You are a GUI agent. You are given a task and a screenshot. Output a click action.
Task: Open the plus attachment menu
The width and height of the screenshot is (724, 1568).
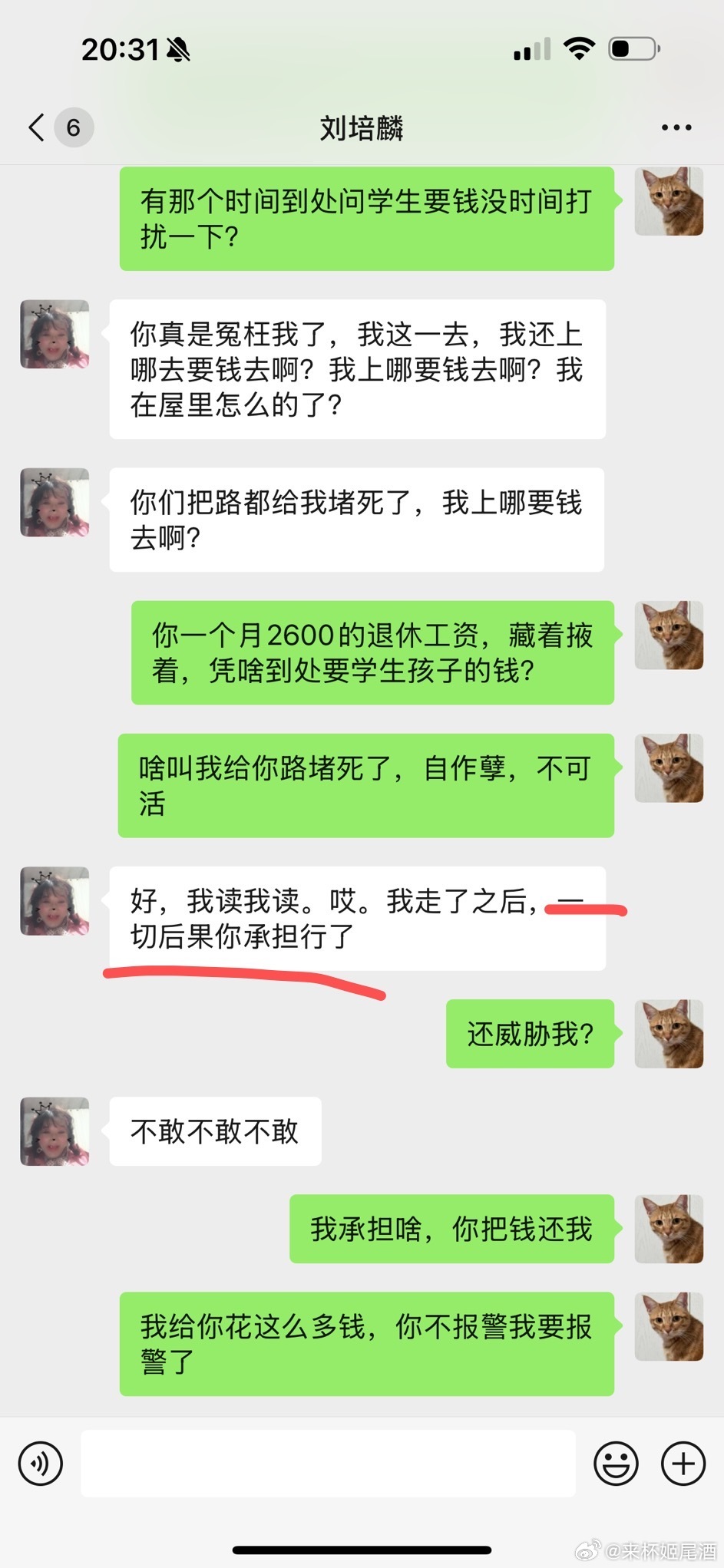[683, 1464]
